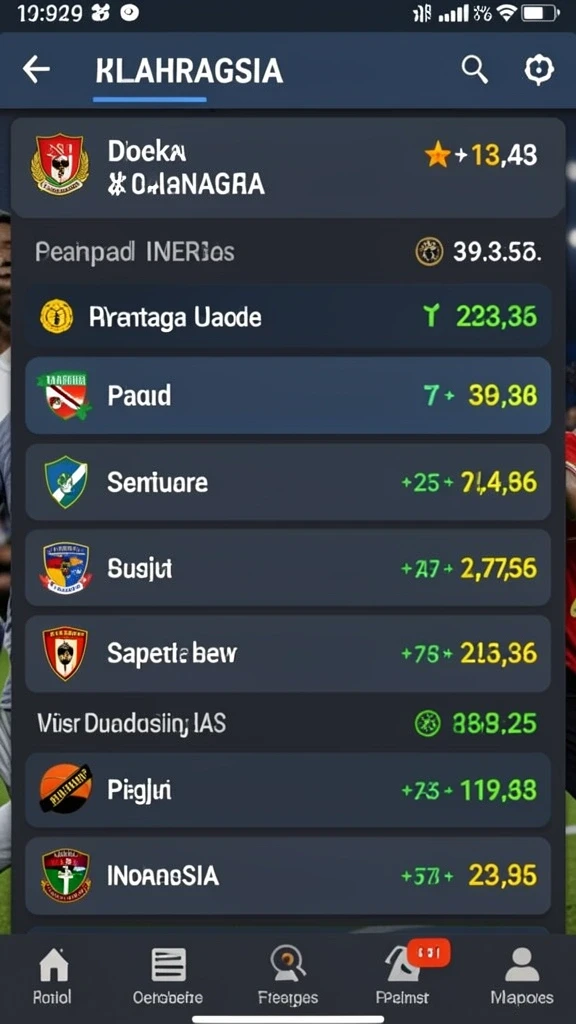Open the Piegjui team row
This screenshot has height=1024, width=576.
[x=288, y=790]
